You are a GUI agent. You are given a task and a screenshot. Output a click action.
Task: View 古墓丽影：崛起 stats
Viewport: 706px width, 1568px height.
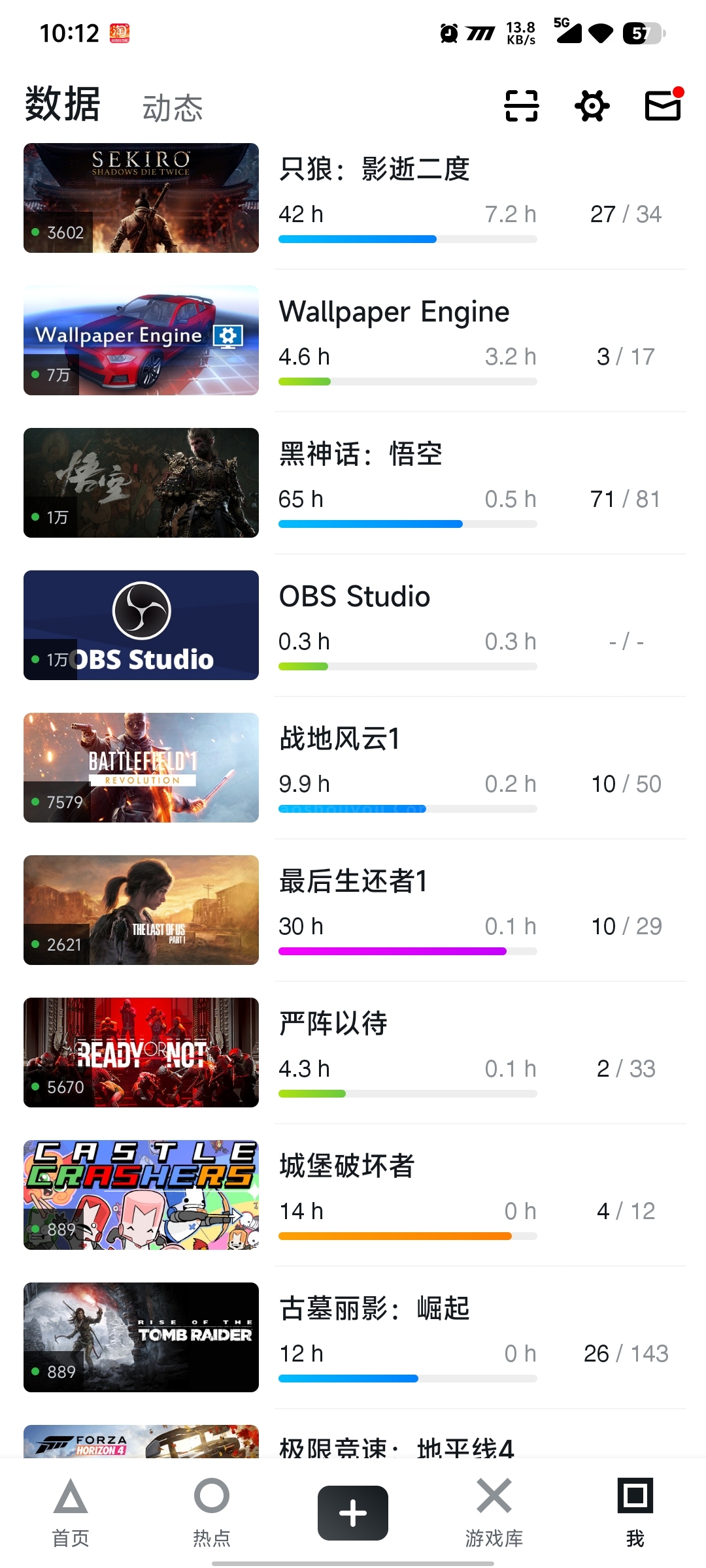point(374,1309)
